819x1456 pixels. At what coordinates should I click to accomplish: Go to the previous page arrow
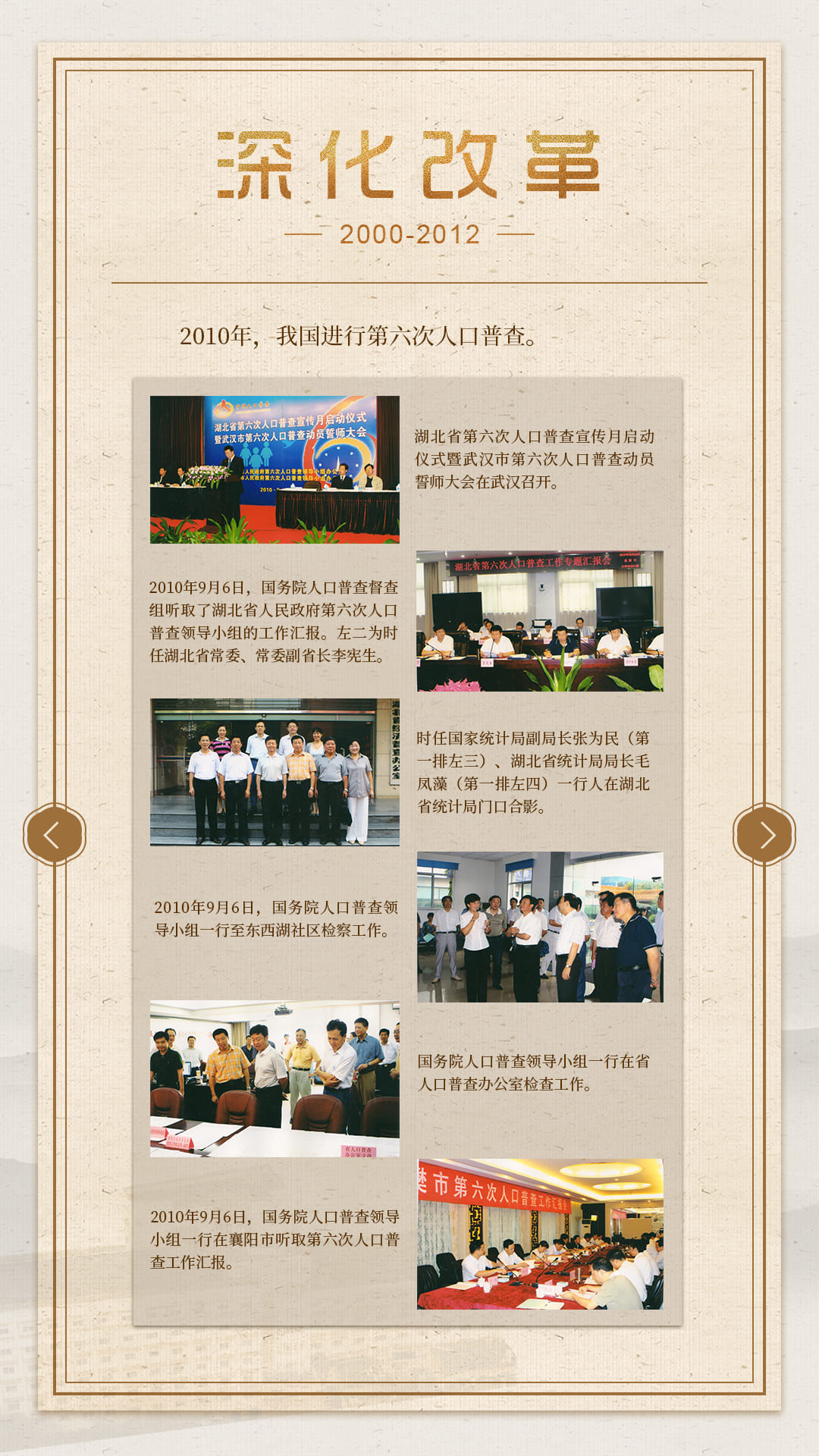pyautogui.click(x=54, y=835)
